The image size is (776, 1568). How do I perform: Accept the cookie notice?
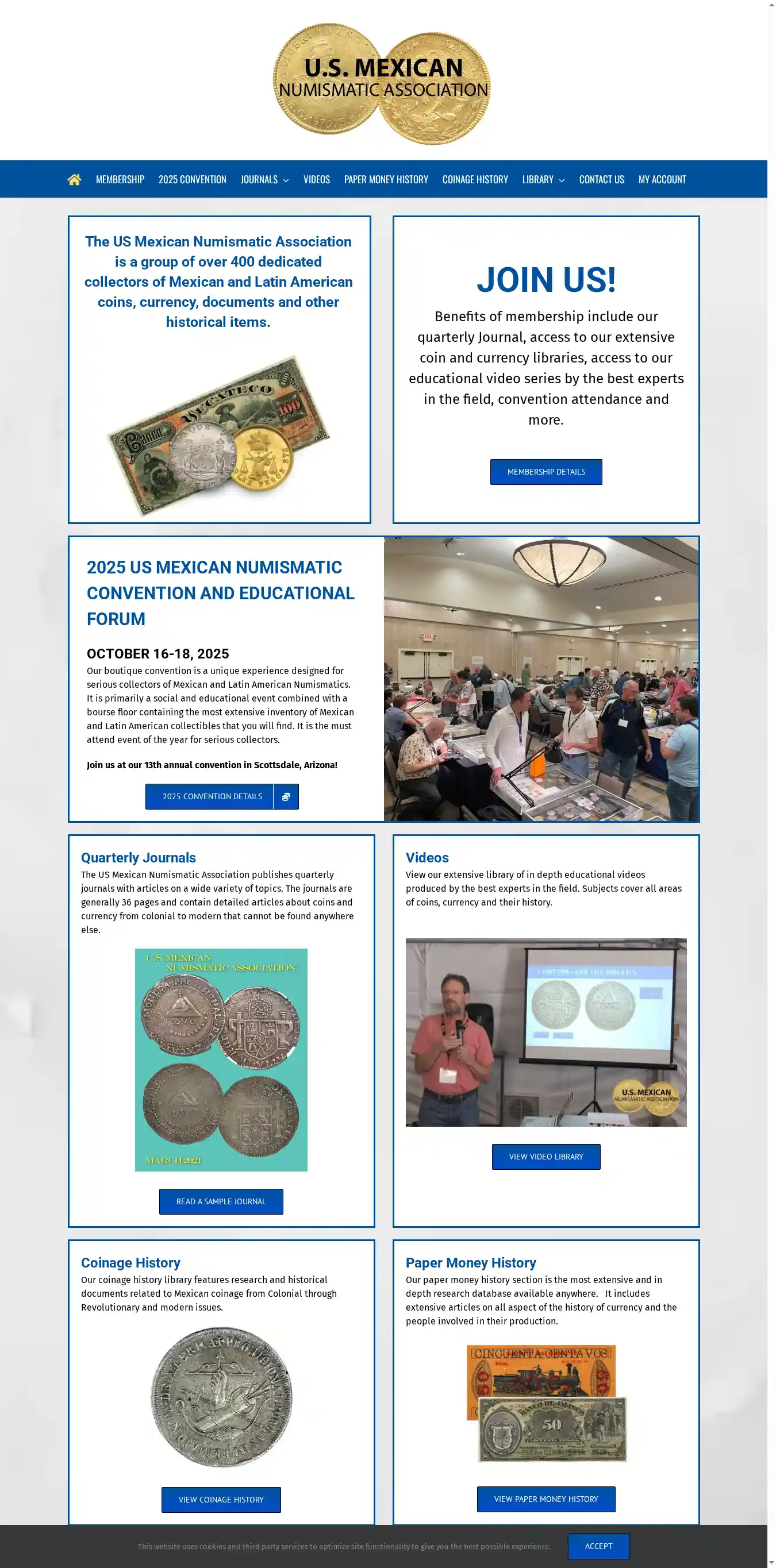coord(598,1546)
